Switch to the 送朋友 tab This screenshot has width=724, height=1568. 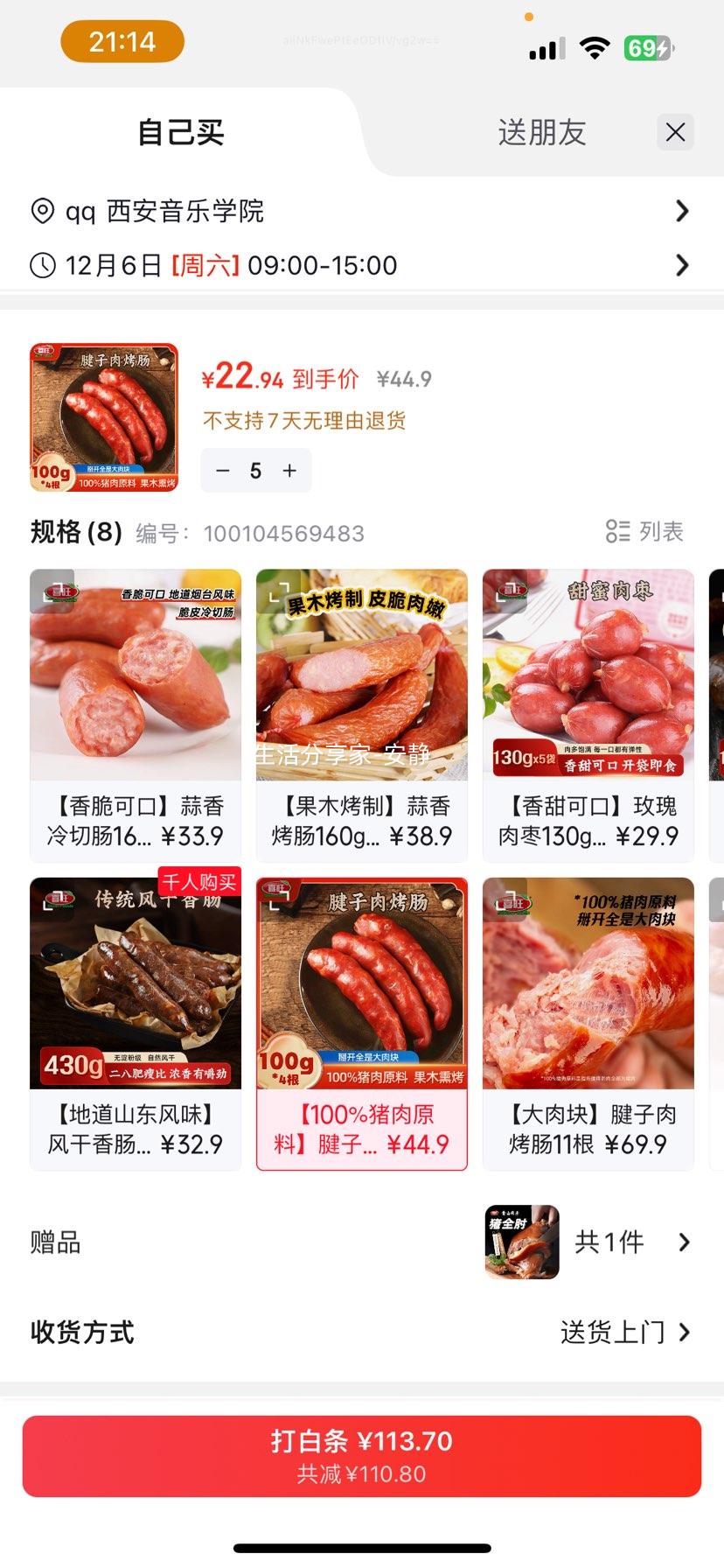pos(541,133)
